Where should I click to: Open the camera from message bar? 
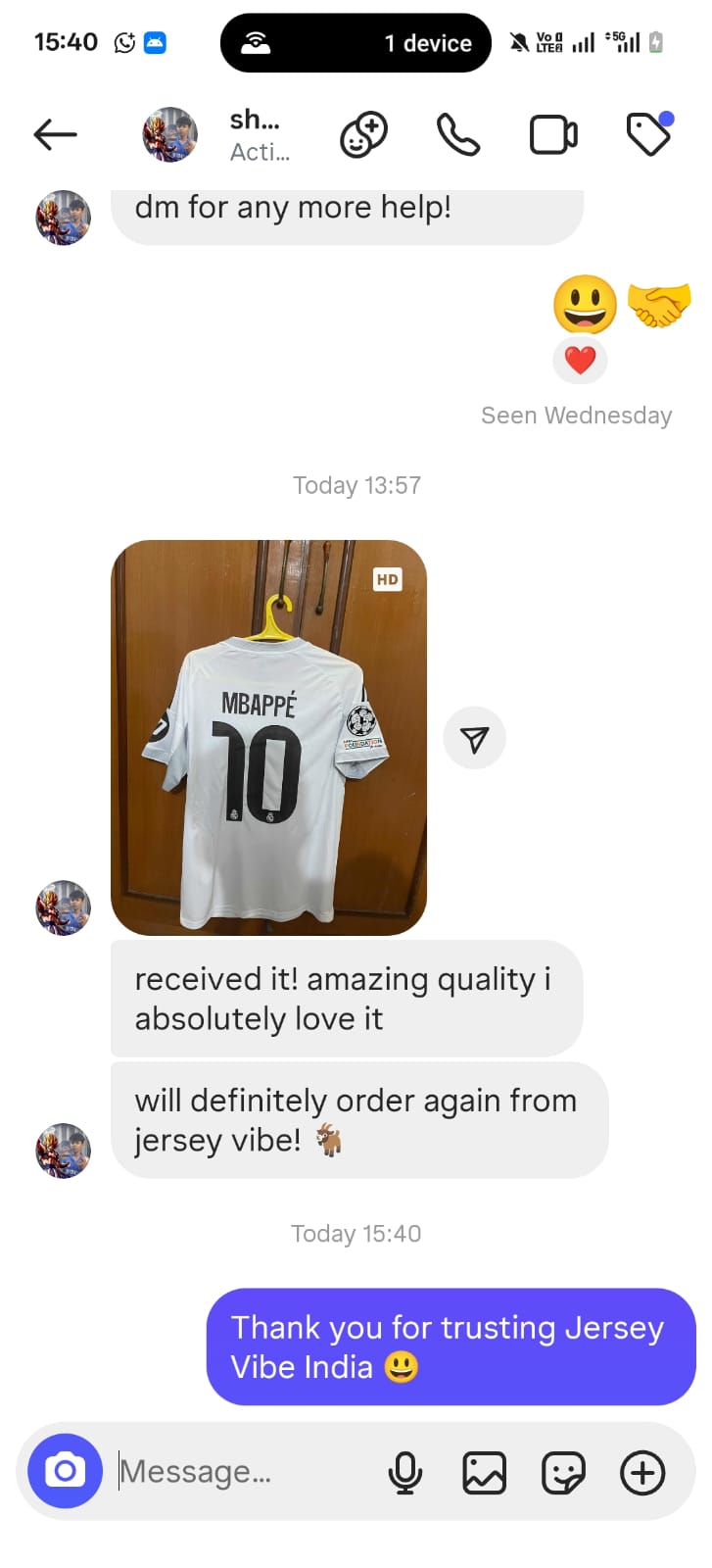click(x=65, y=1471)
